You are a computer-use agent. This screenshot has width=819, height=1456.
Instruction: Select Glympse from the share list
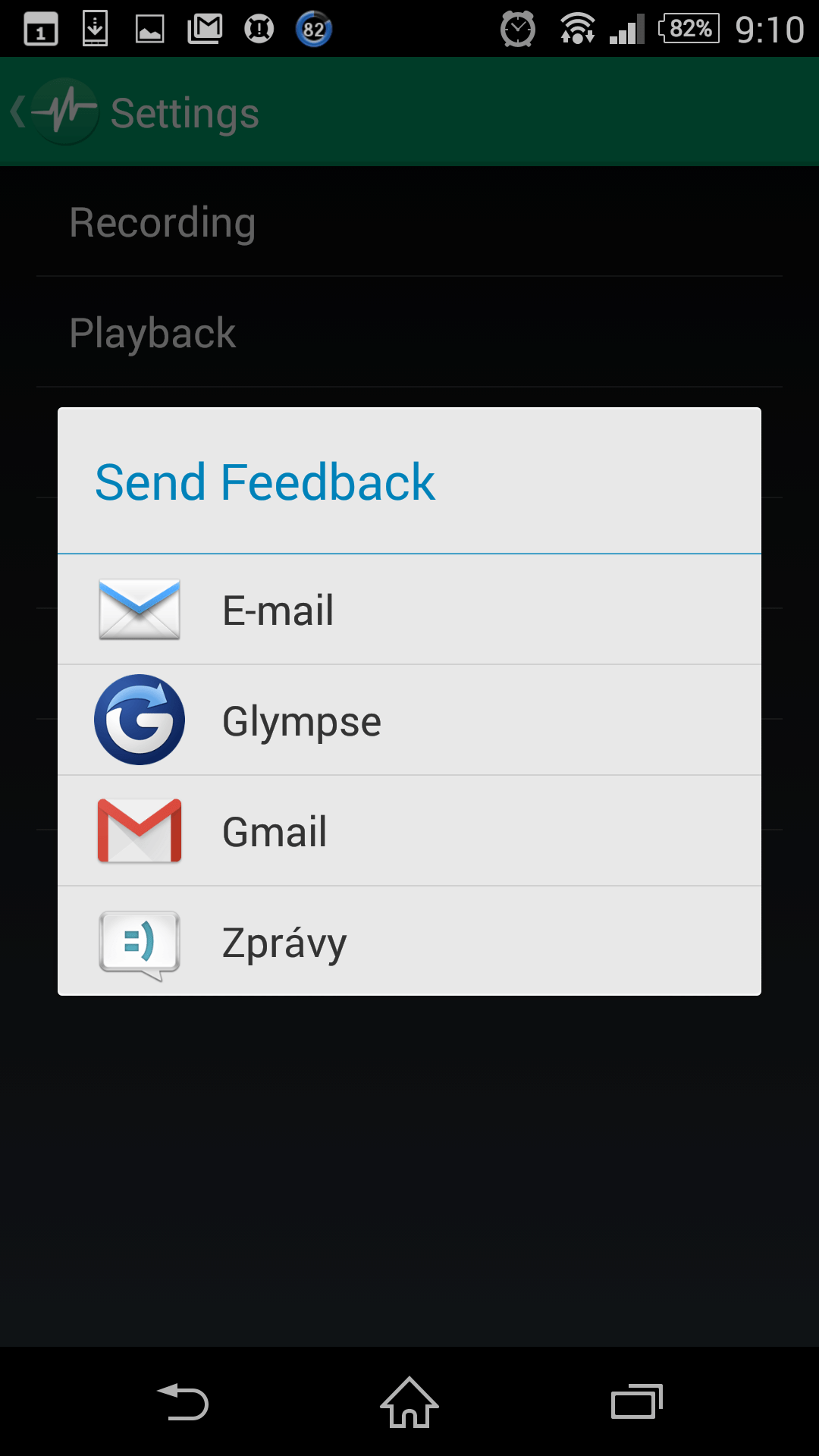click(x=409, y=720)
